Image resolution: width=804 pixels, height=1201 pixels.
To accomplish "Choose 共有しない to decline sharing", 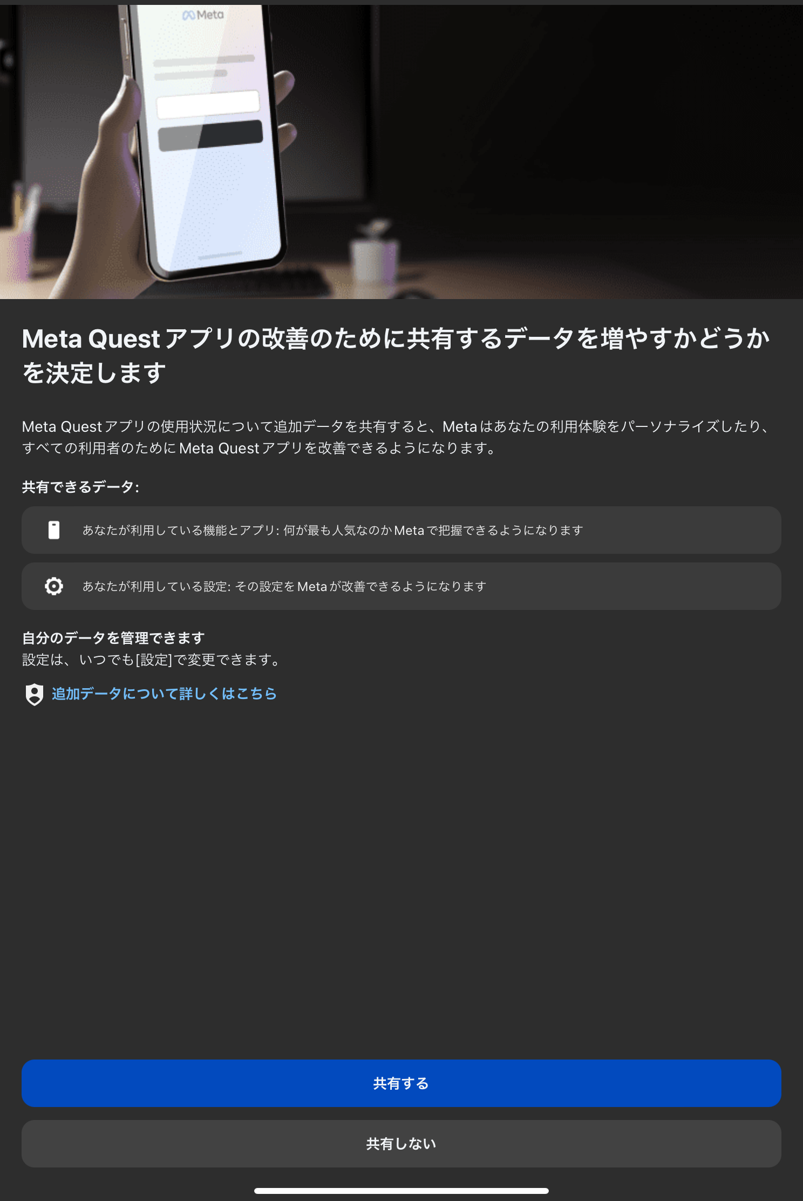I will click(x=401, y=1143).
